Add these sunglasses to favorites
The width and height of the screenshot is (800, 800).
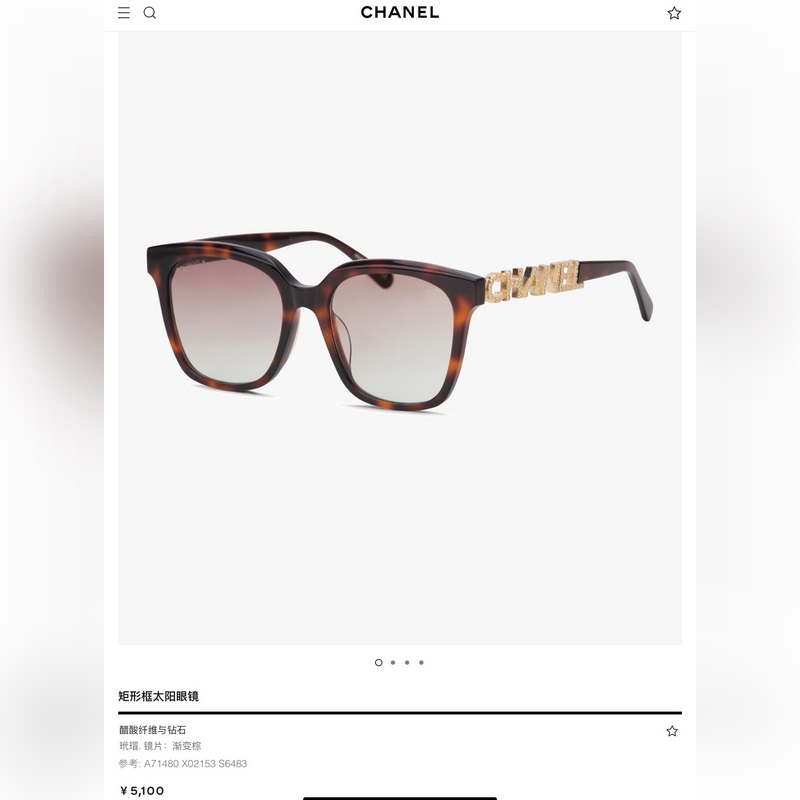click(x=672, y=731)
